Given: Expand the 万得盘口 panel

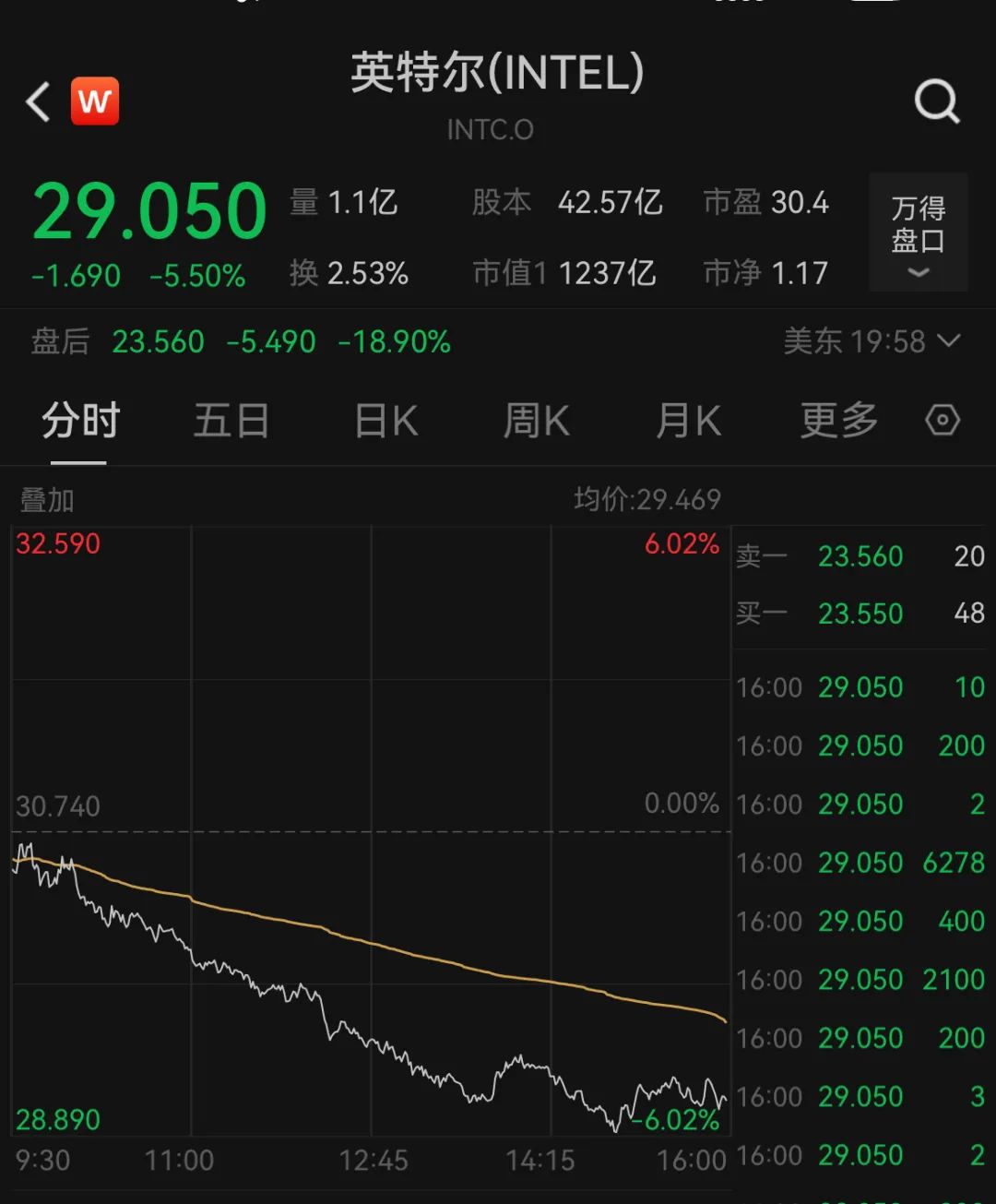Looking at the screenshot, I should (x=918, y=232).
